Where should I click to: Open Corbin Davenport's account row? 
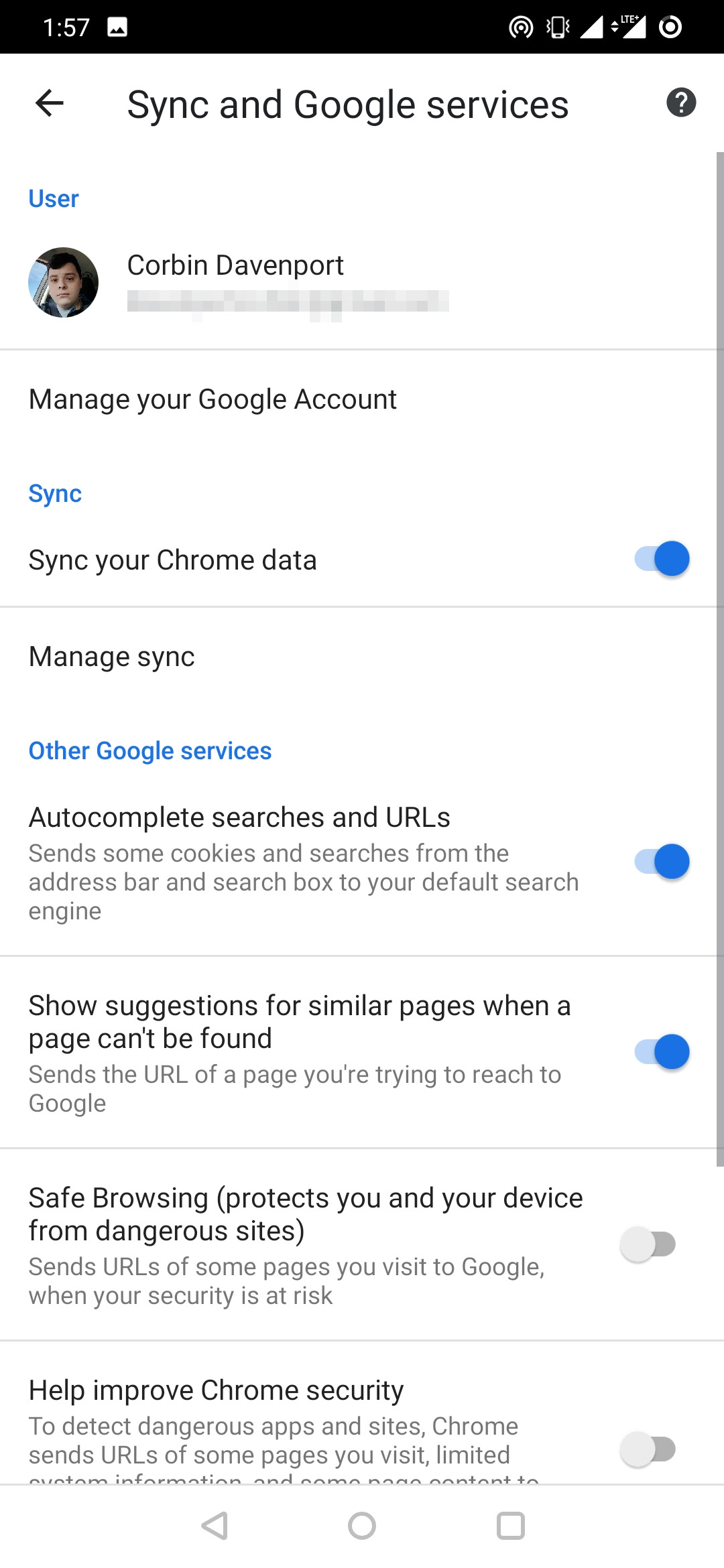click(362, 282)
